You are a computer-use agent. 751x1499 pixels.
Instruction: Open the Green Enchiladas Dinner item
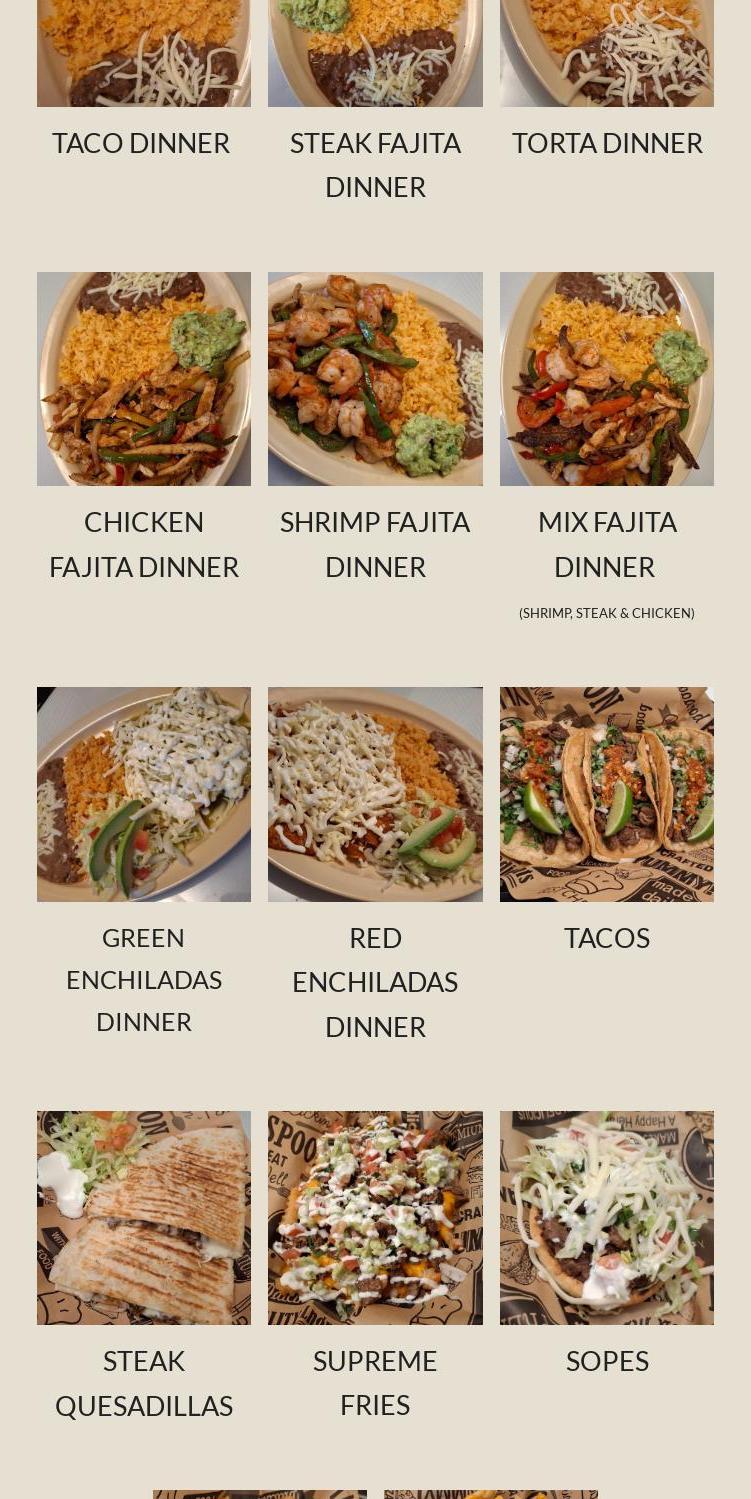(144, 794)
